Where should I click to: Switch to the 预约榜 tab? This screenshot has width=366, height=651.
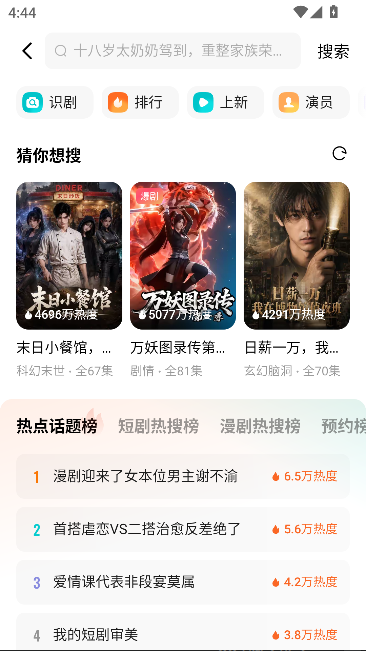point(344,426)
